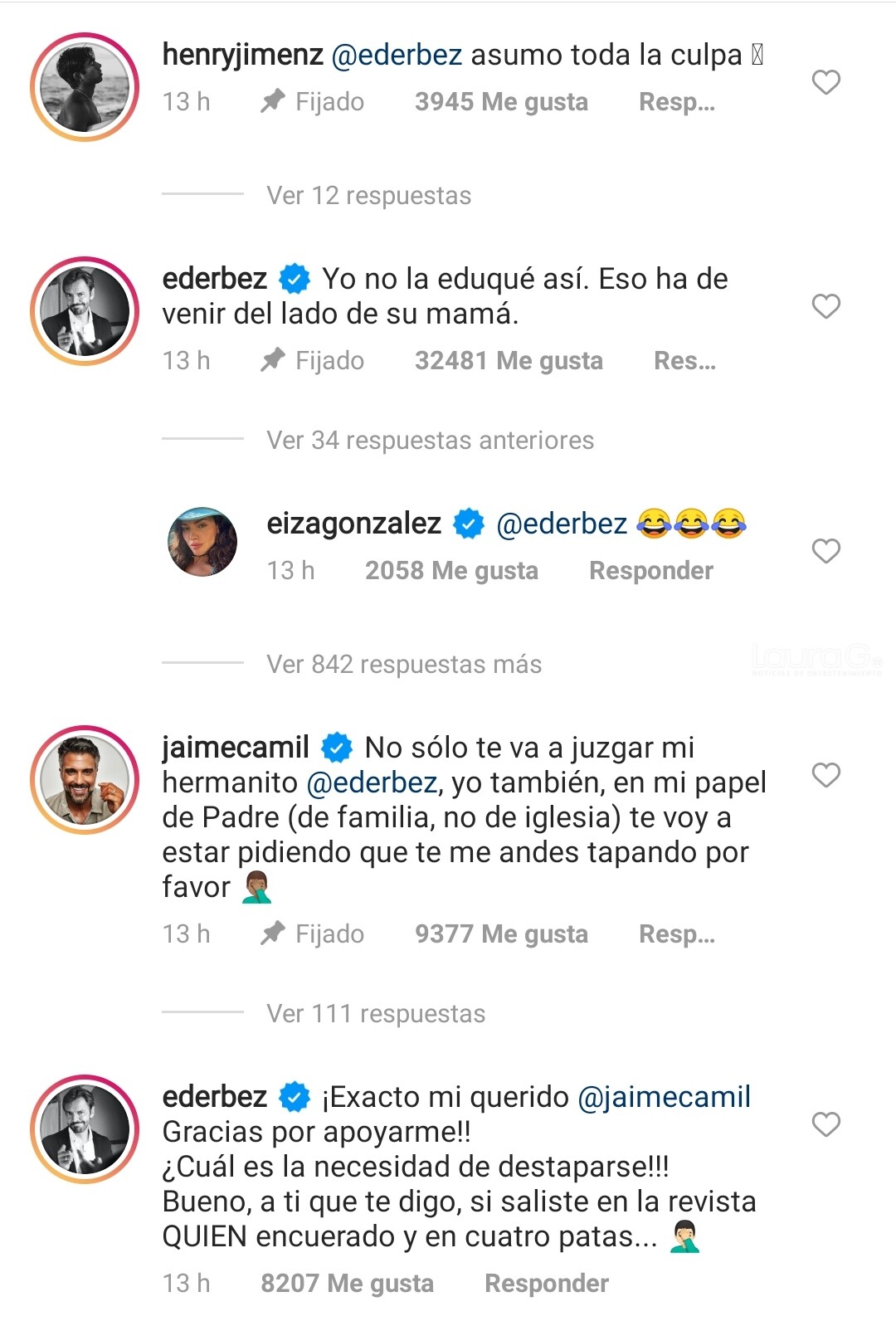896x1321 pixels.
Task: Open jaimecamil's profile picture
Action: pyautogui.click(x=85, y=780)
